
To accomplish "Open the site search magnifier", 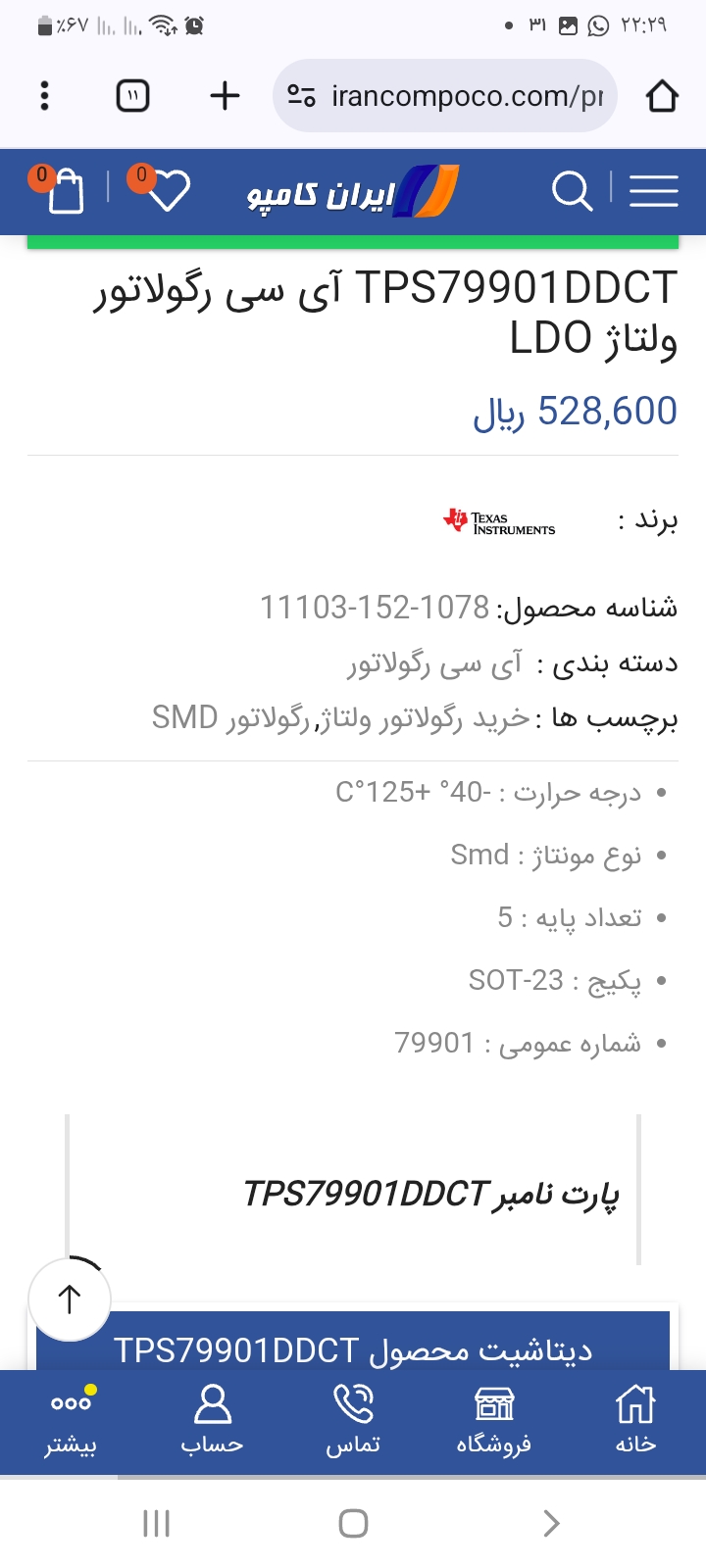I will point(572,190).
